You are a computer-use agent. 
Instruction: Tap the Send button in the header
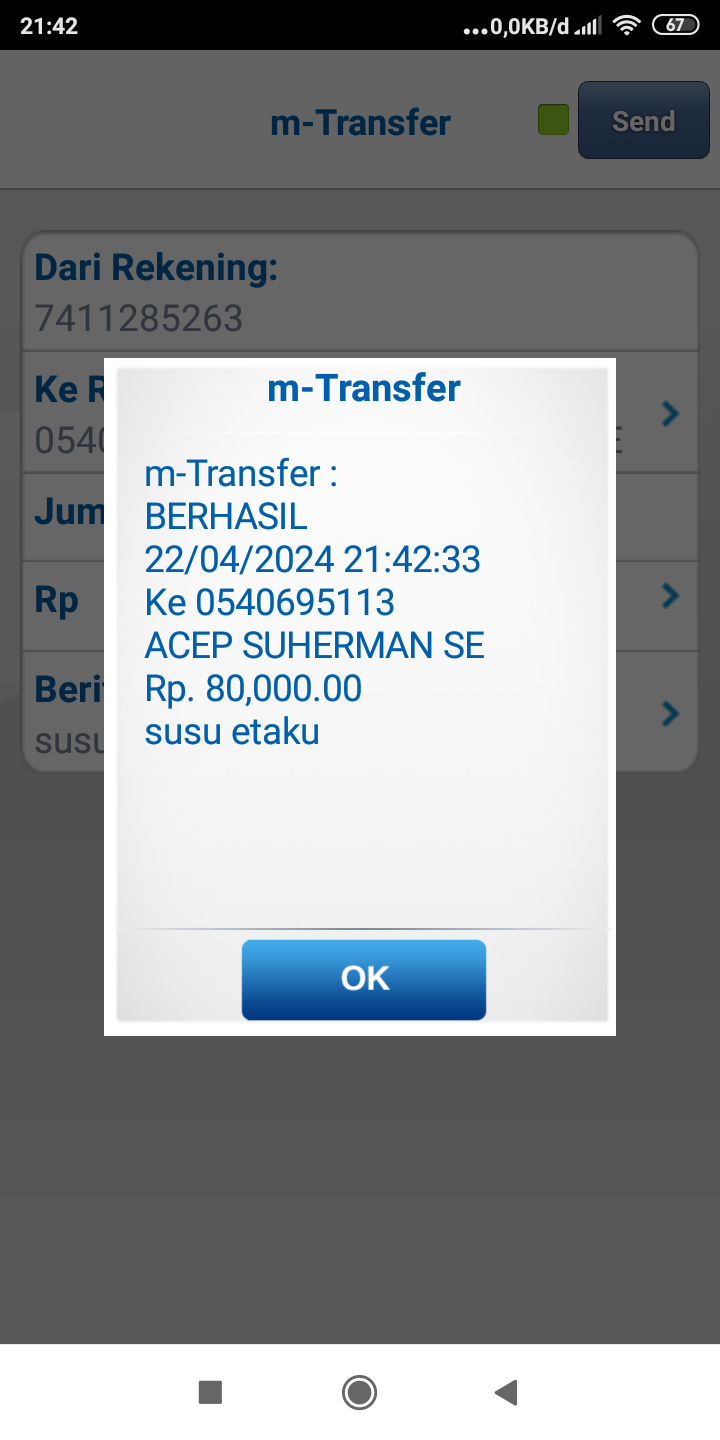644,121
